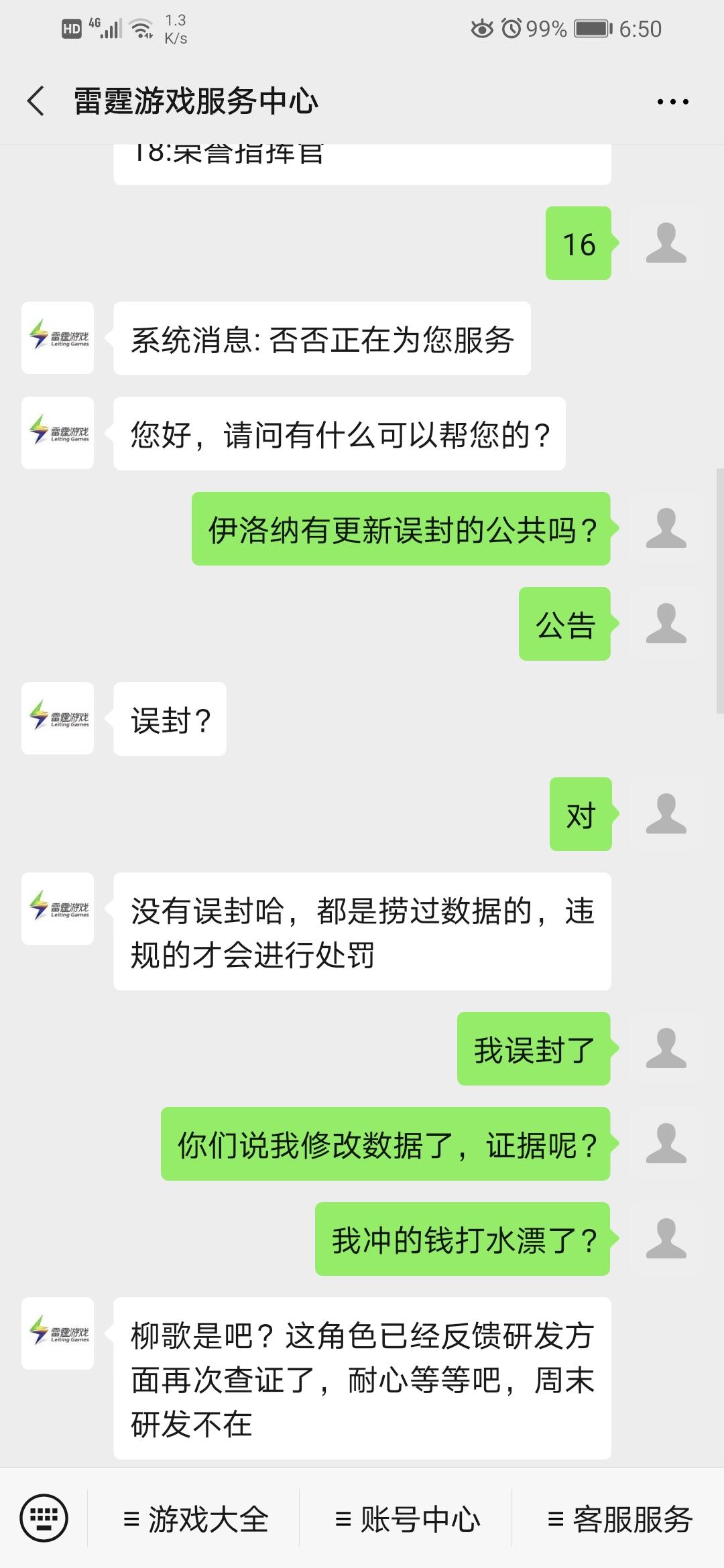Switch to keyboard input mode
The width and height of the screenshot is (724, 1568).
point(44,1518)
